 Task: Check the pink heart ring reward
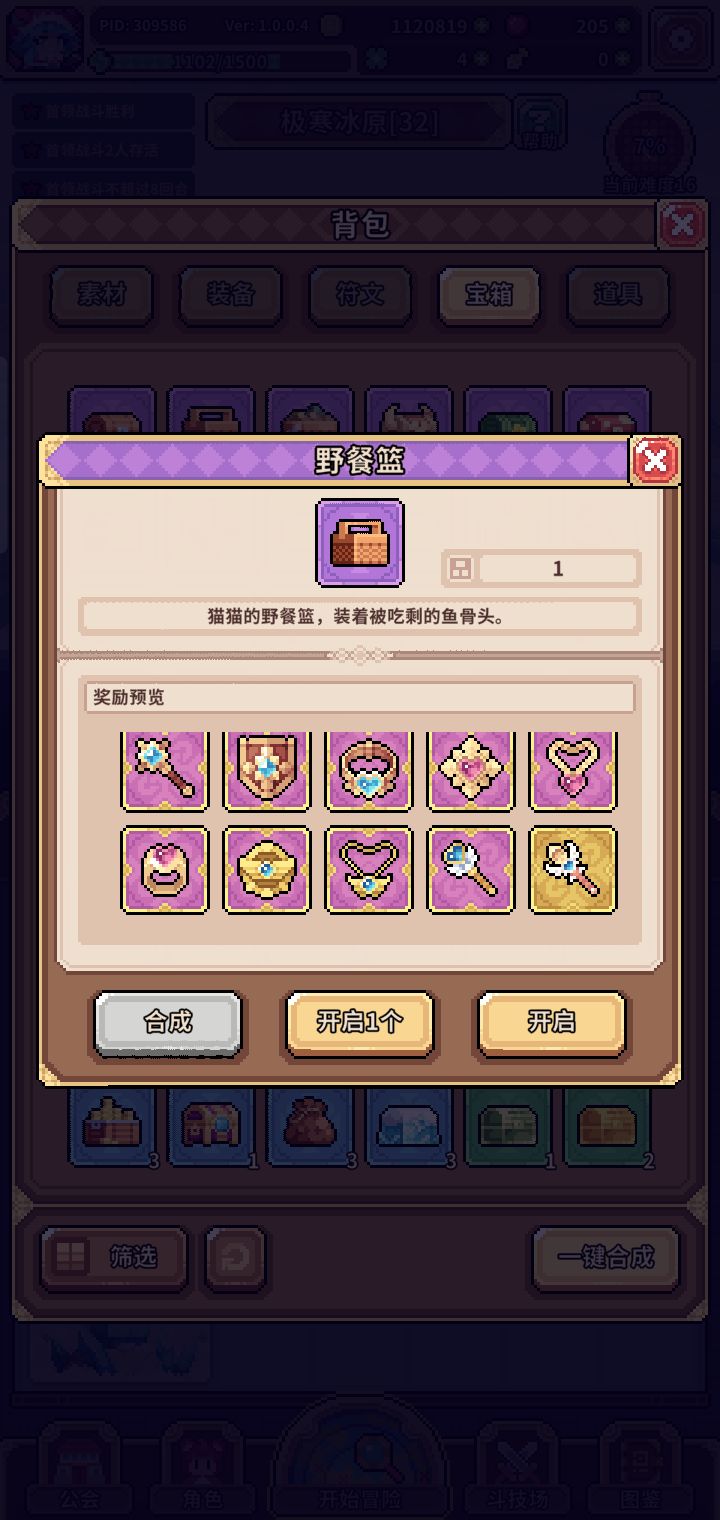(164, 870)
